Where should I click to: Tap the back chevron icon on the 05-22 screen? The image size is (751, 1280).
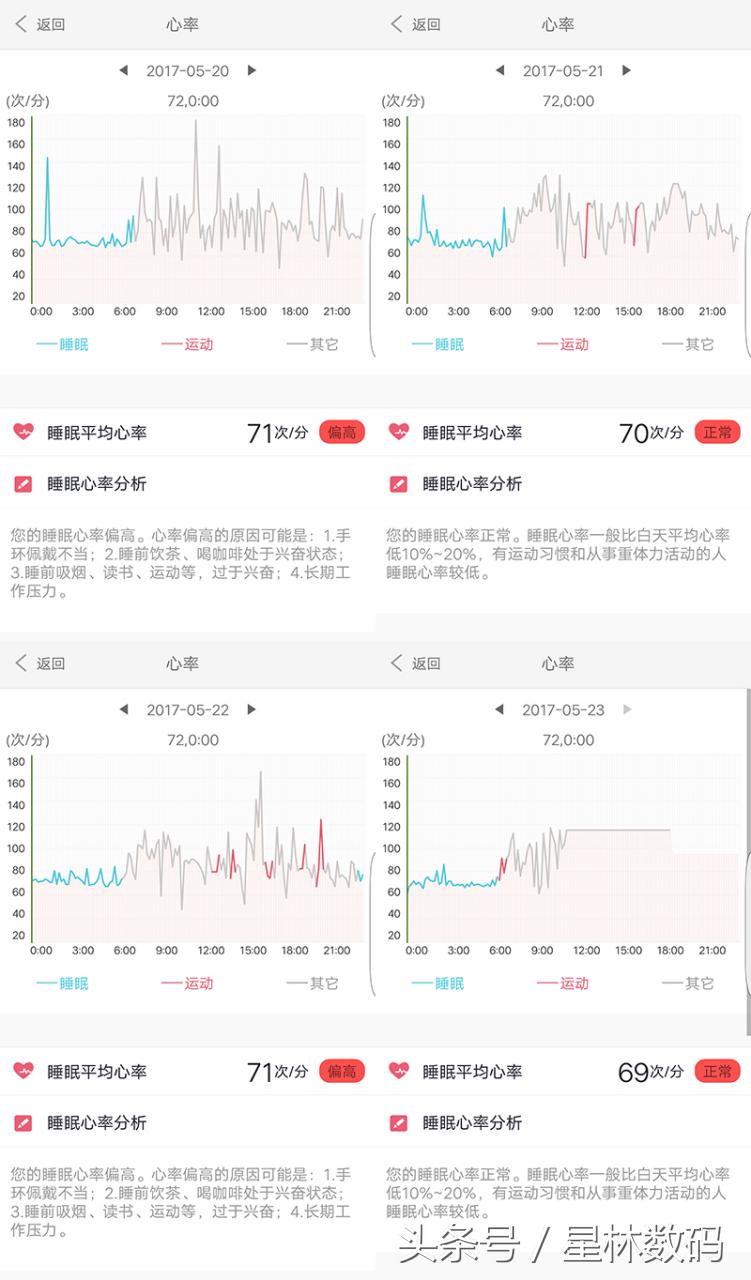click(x=21, y=662)
